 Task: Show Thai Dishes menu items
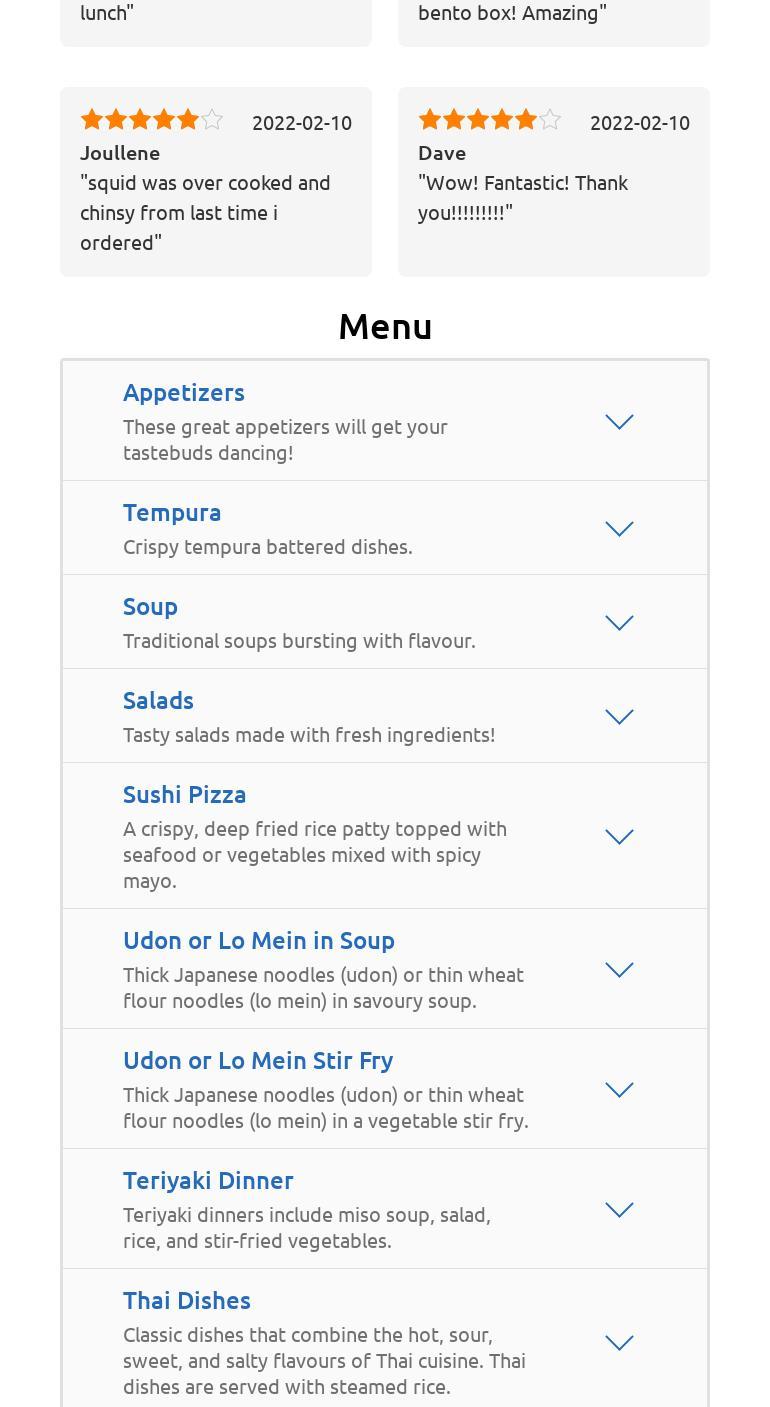[619, 1343]
